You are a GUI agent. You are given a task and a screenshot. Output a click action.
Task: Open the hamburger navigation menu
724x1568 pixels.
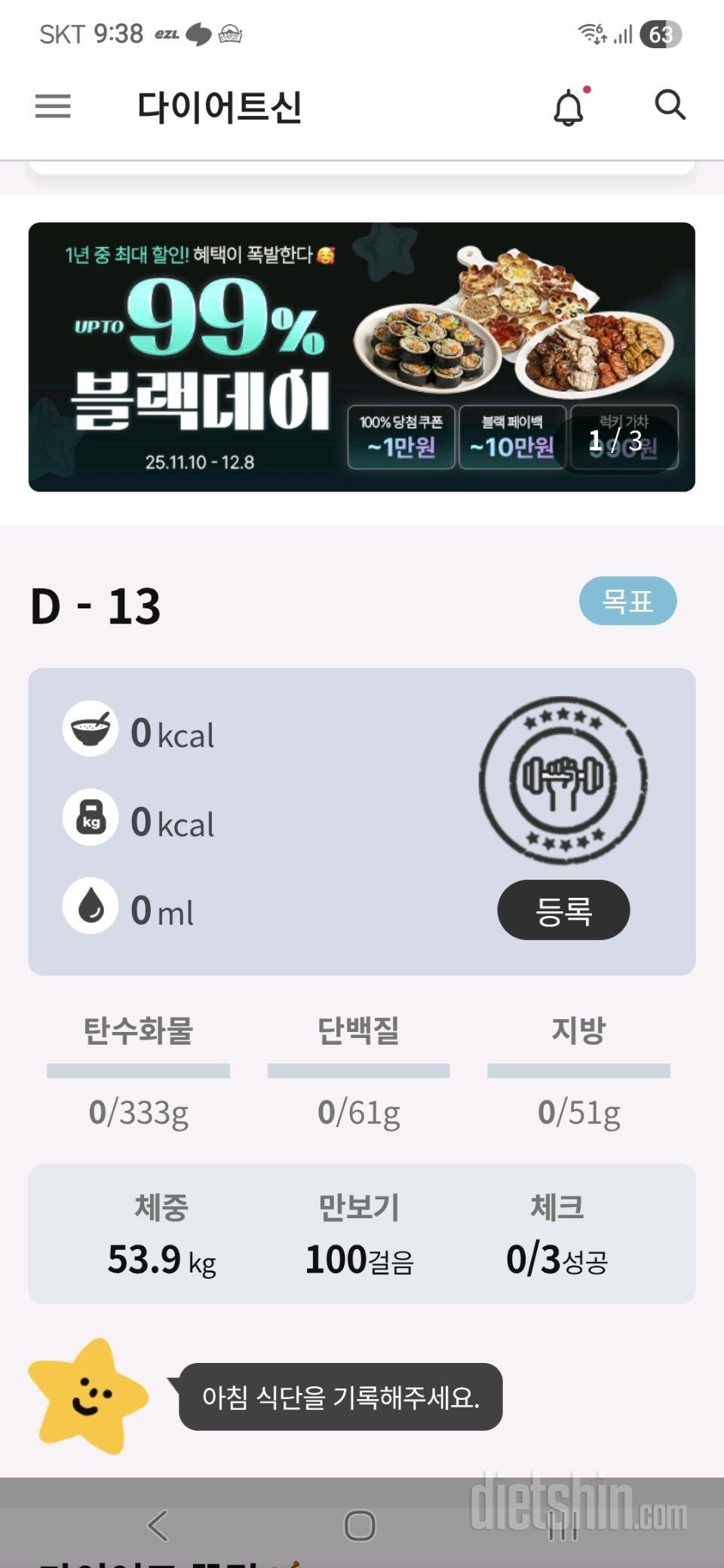pos(53,106)
